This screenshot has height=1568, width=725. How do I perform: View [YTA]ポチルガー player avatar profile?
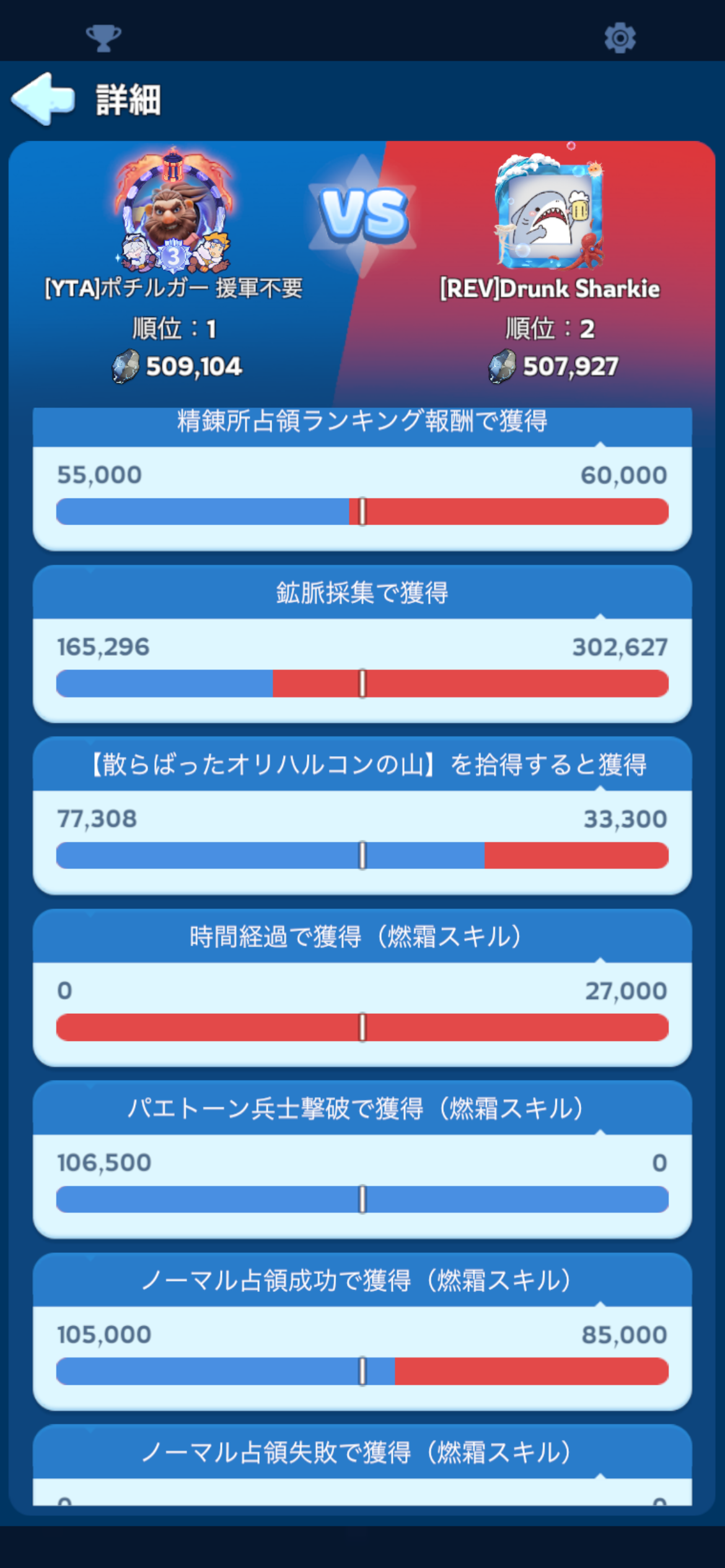[174, 212]
